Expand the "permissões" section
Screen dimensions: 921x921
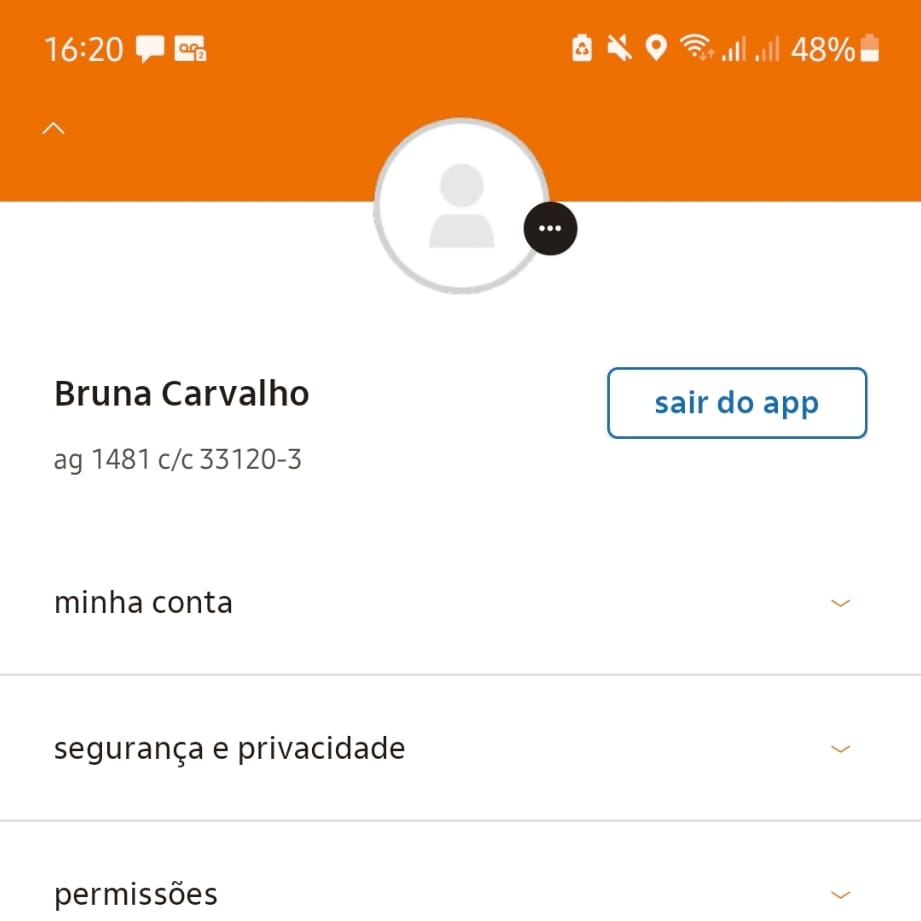pos(840,894)
